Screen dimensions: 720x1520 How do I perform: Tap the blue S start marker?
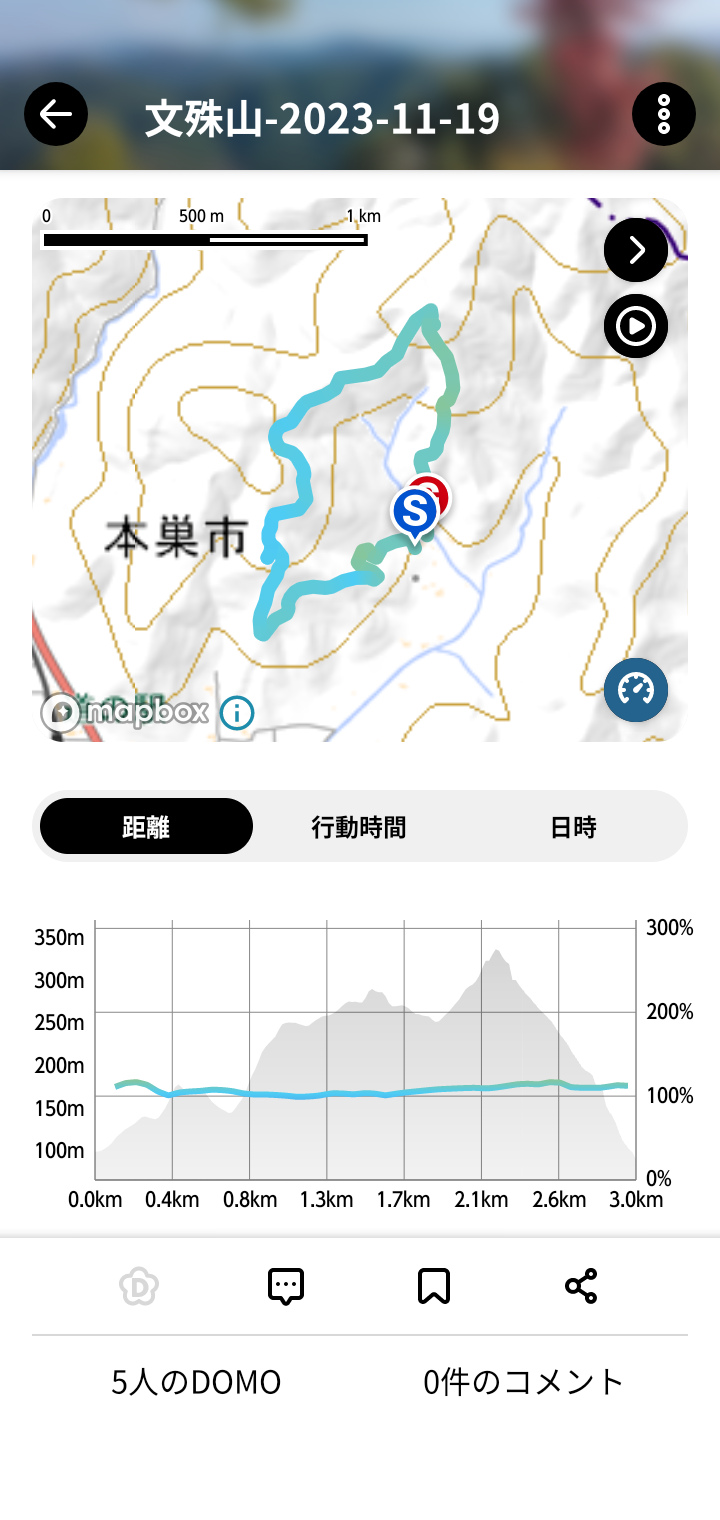tap(413, 511)
